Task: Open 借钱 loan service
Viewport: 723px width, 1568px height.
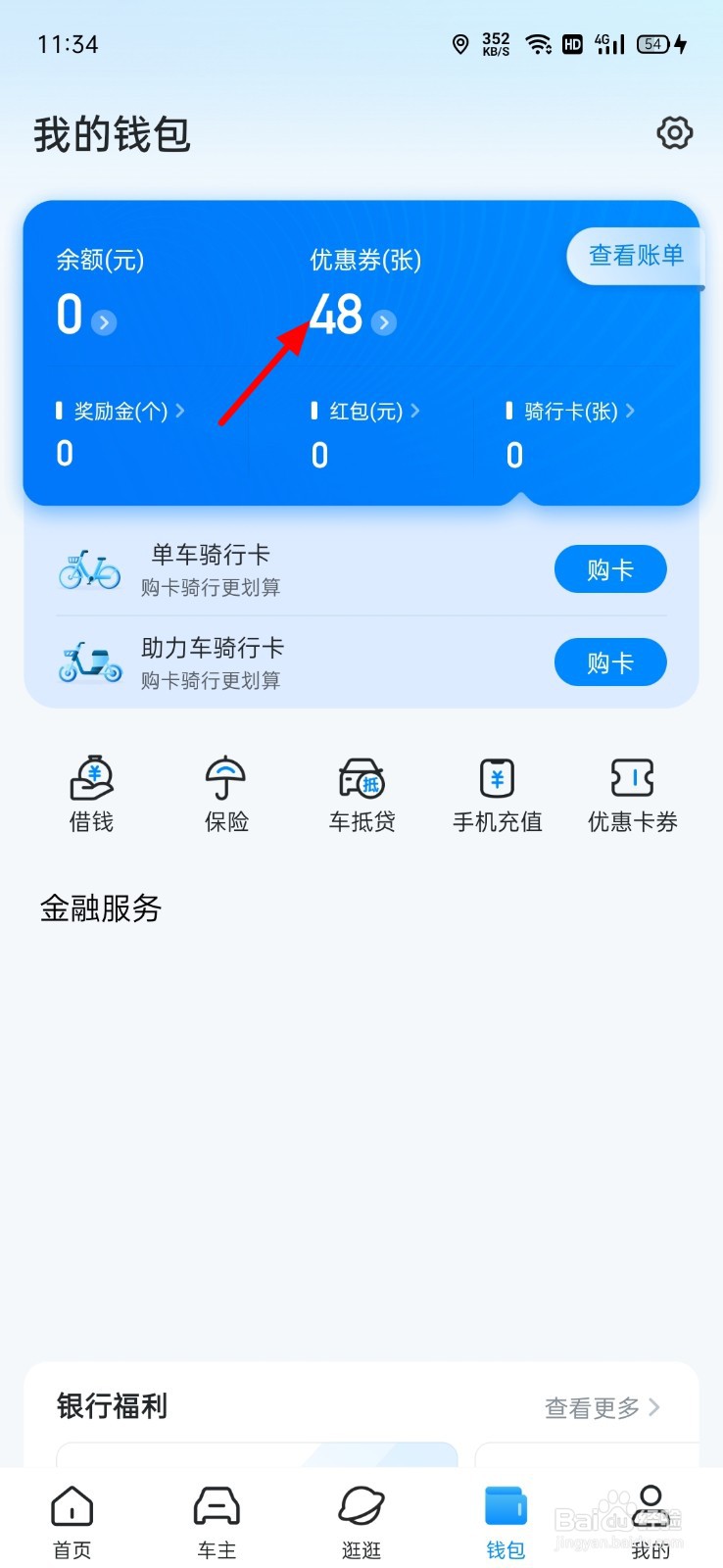Action: pos(91,795)
